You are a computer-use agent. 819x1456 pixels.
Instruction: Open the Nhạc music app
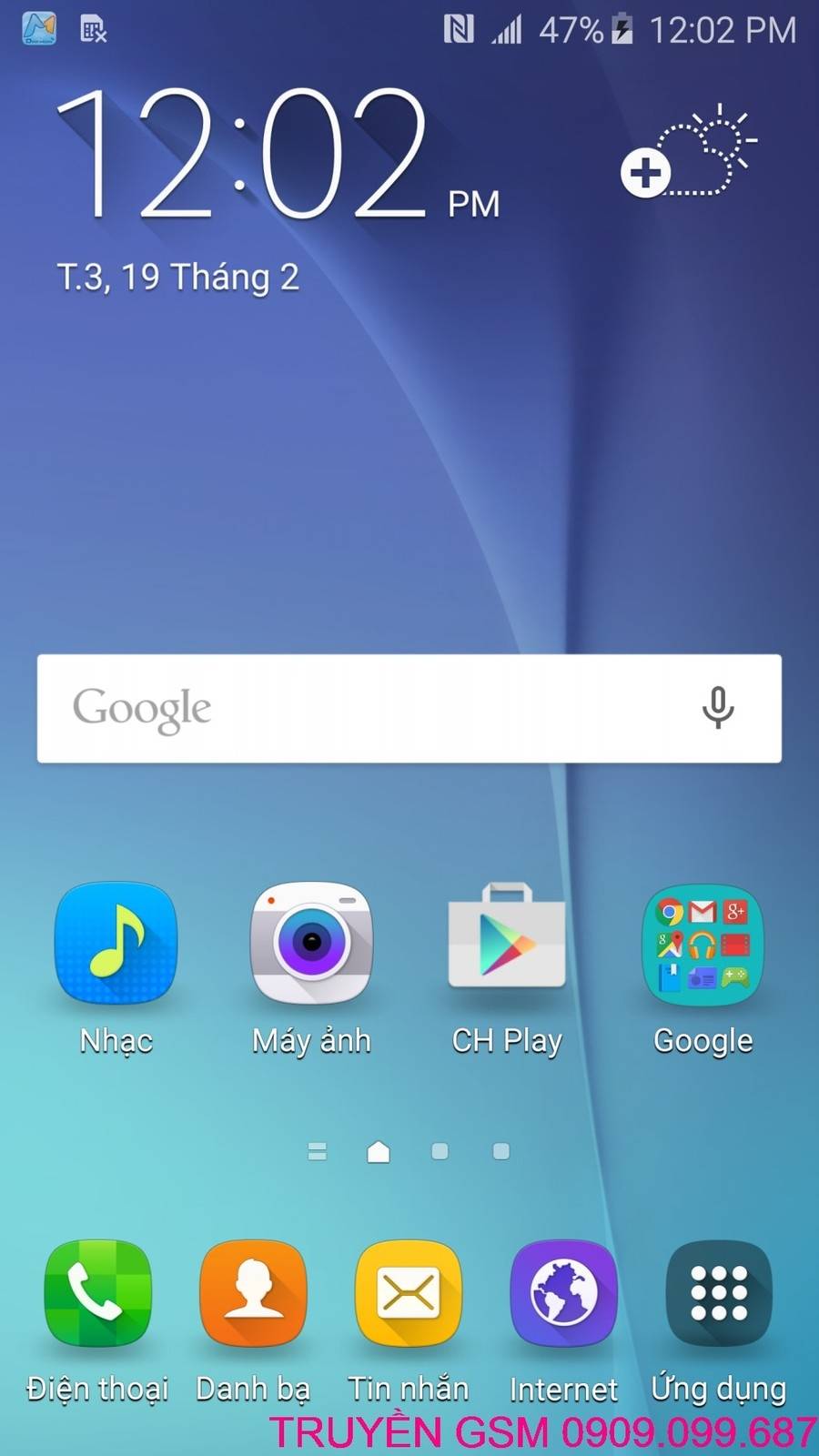pyautogui.click(x=116, y=943)
